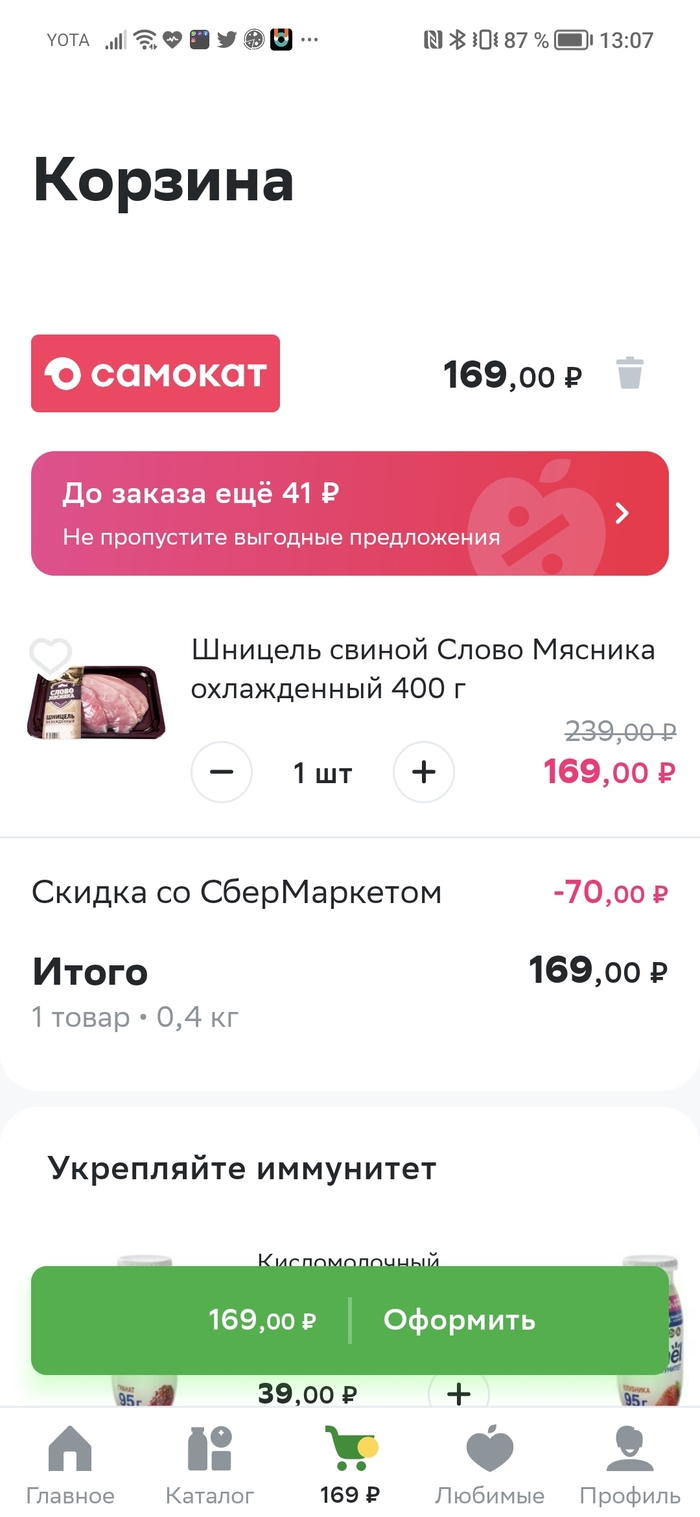Tap Оформить to check out the order
This screenshot has height=1517, width=700.
[459, 1320]
